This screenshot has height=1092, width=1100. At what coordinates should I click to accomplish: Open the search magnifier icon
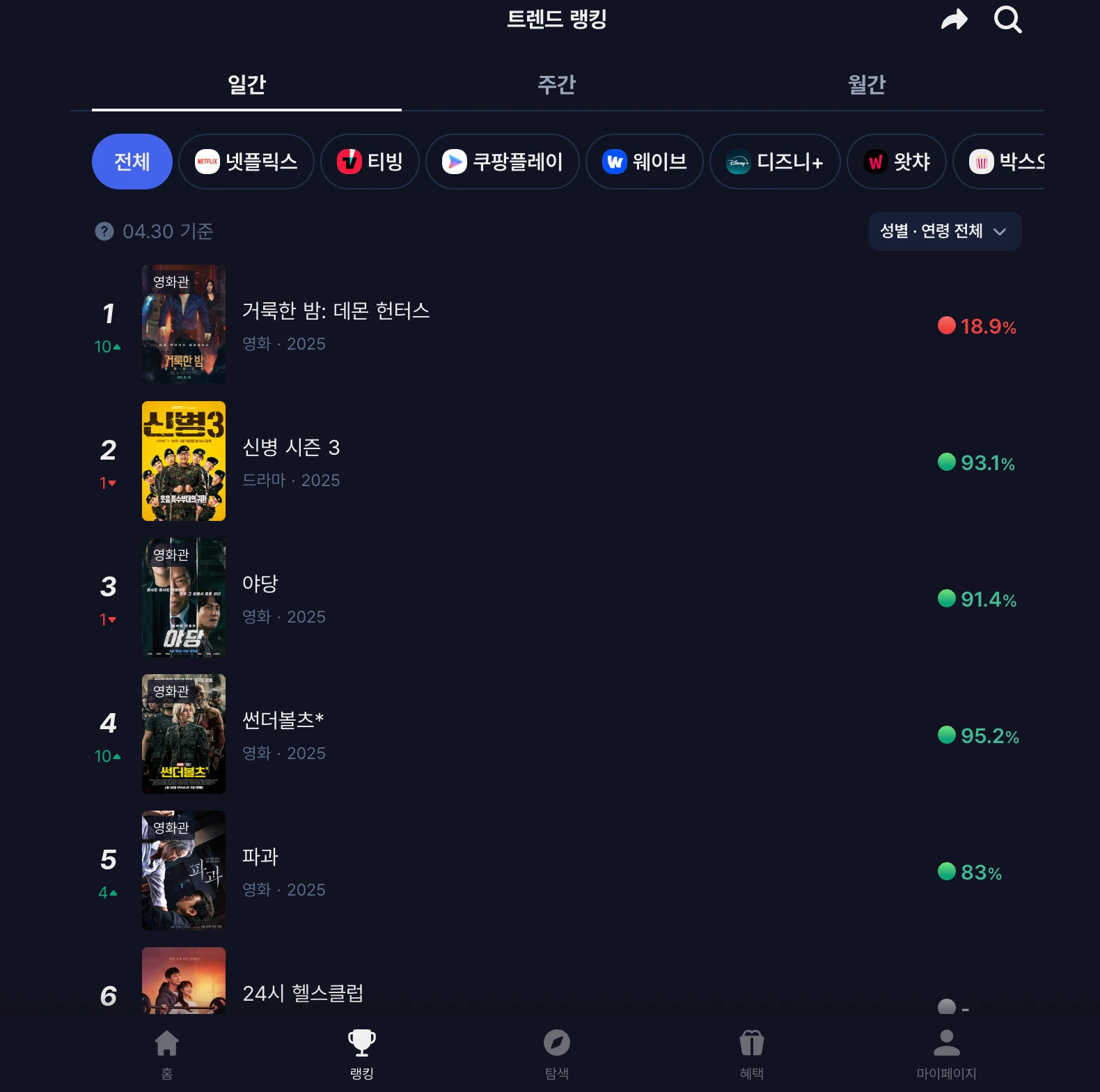[x=1007, y=19]
